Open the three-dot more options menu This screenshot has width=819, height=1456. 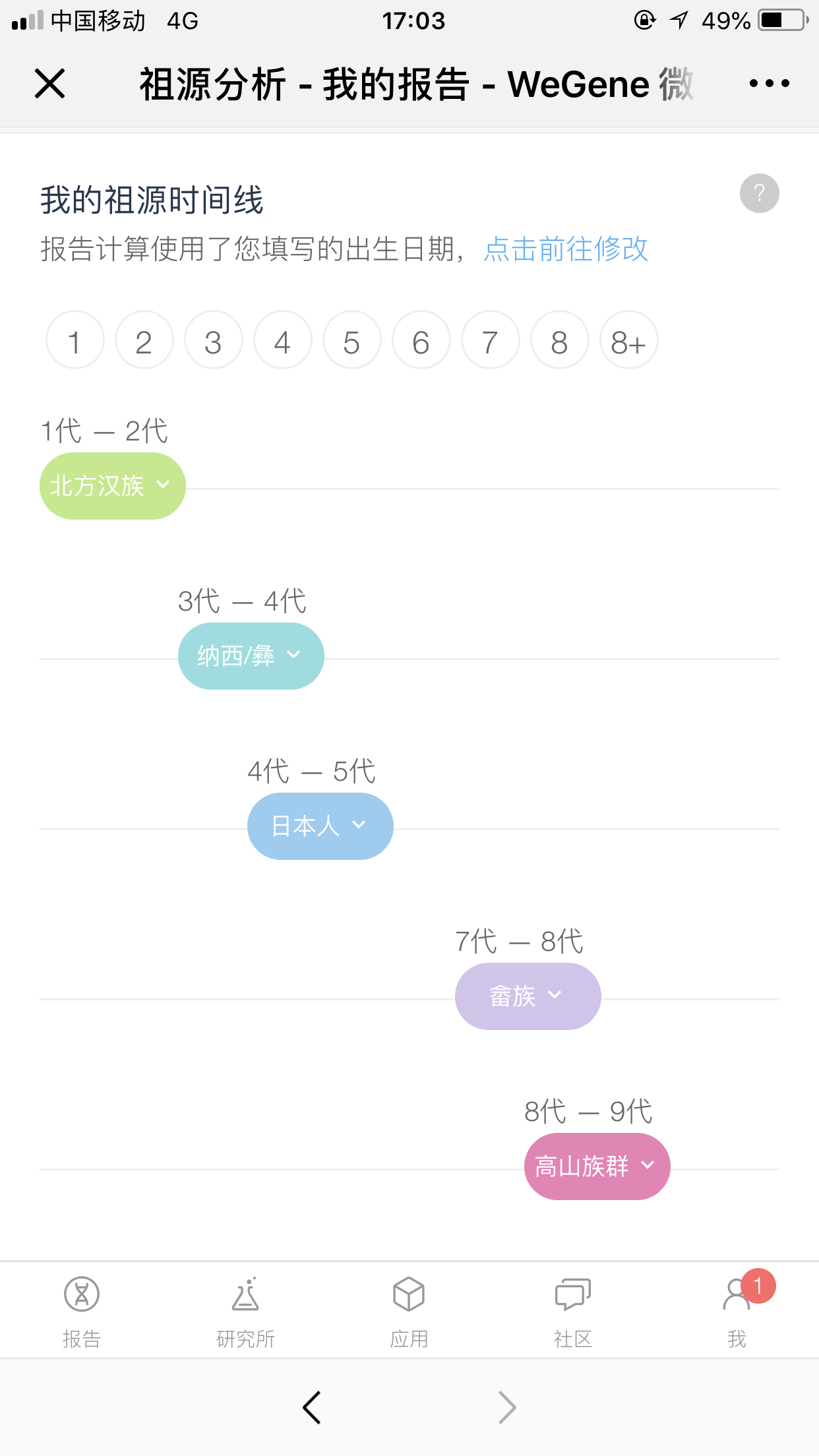pyautogui.click(x=769, y=84)
